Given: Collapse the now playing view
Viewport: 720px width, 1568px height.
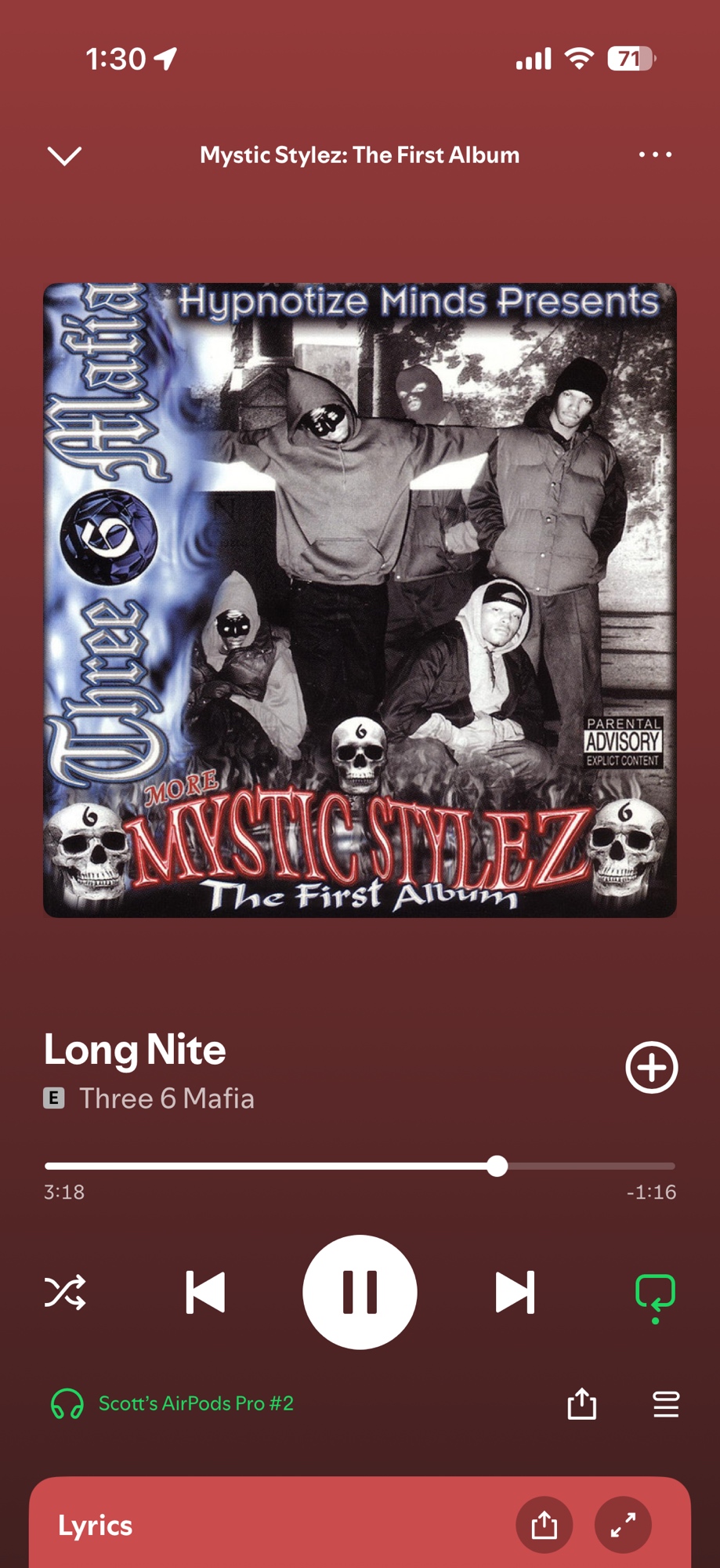Looking at the screenshot, I should [64, 155].
